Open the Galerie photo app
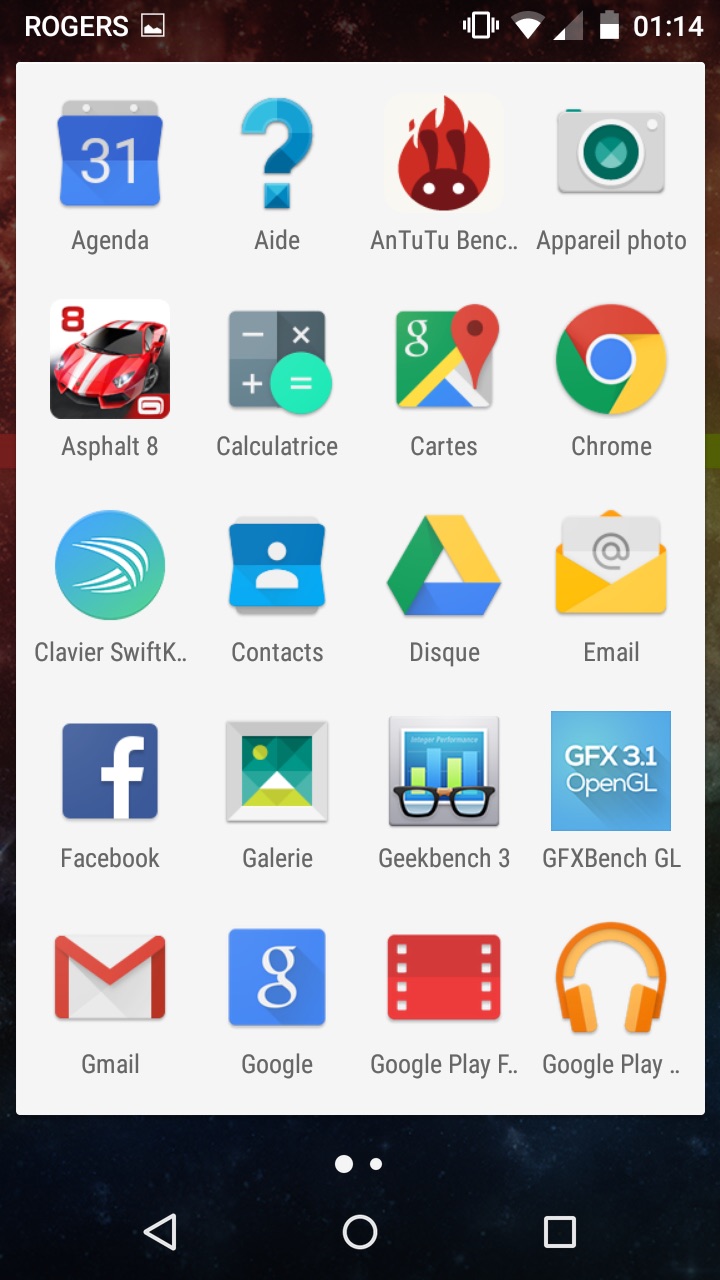 click(x=277, y=772)
